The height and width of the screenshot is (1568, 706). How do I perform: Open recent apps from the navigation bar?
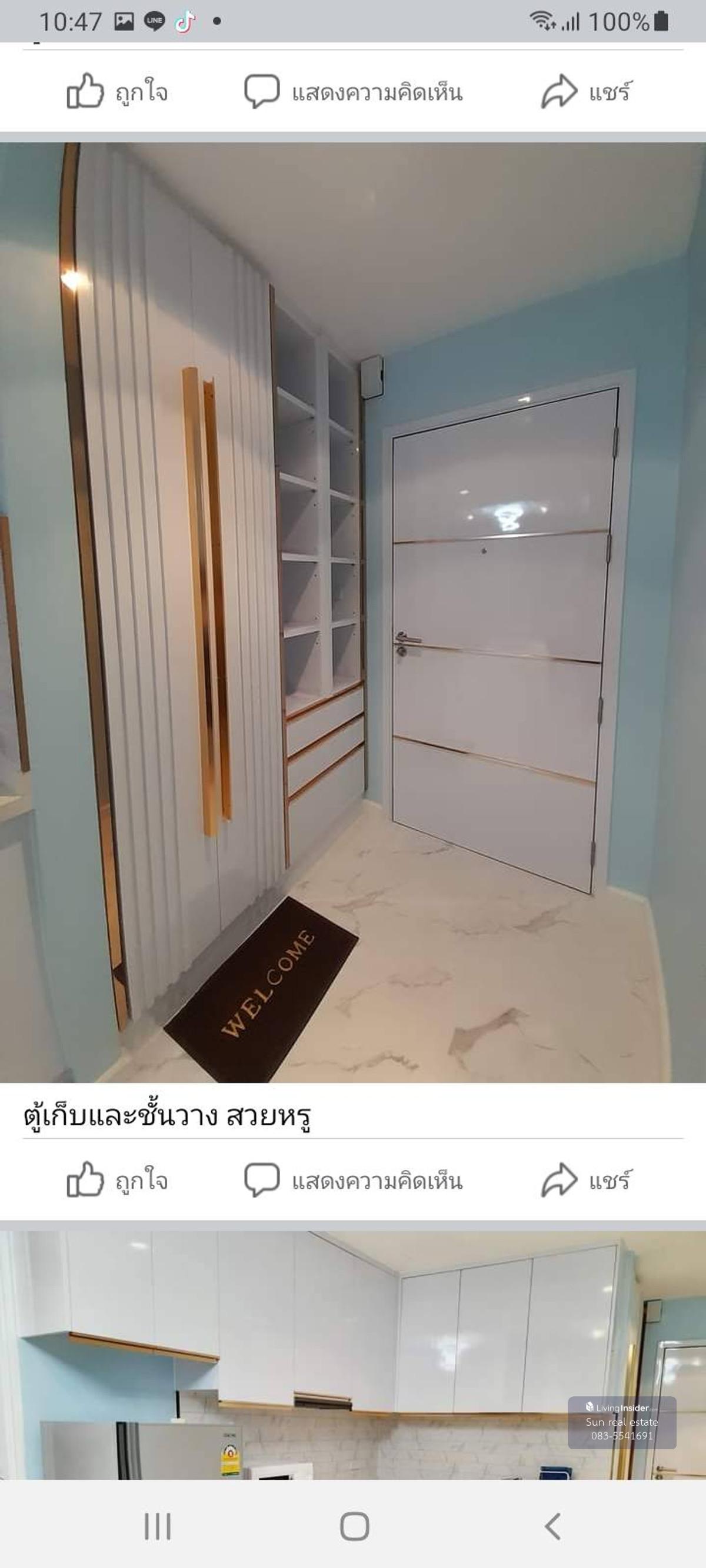(x=157, y=1526)
